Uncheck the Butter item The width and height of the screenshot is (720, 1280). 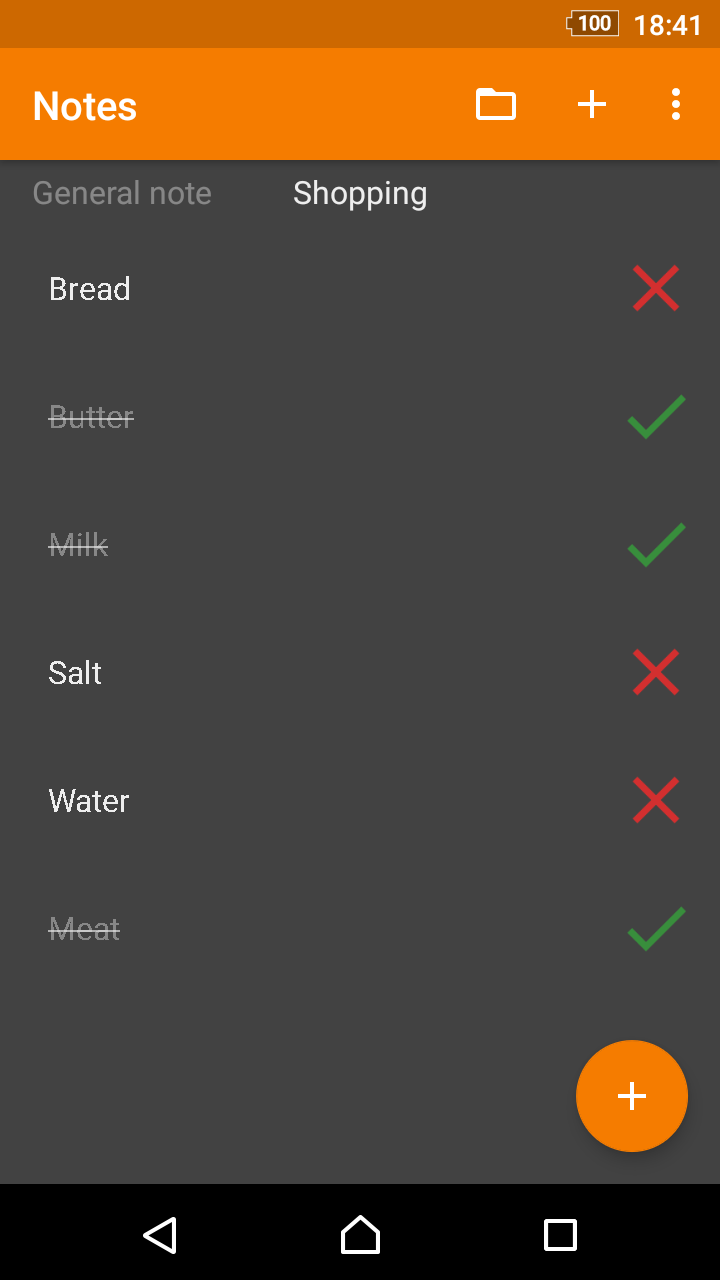(656, 417)
